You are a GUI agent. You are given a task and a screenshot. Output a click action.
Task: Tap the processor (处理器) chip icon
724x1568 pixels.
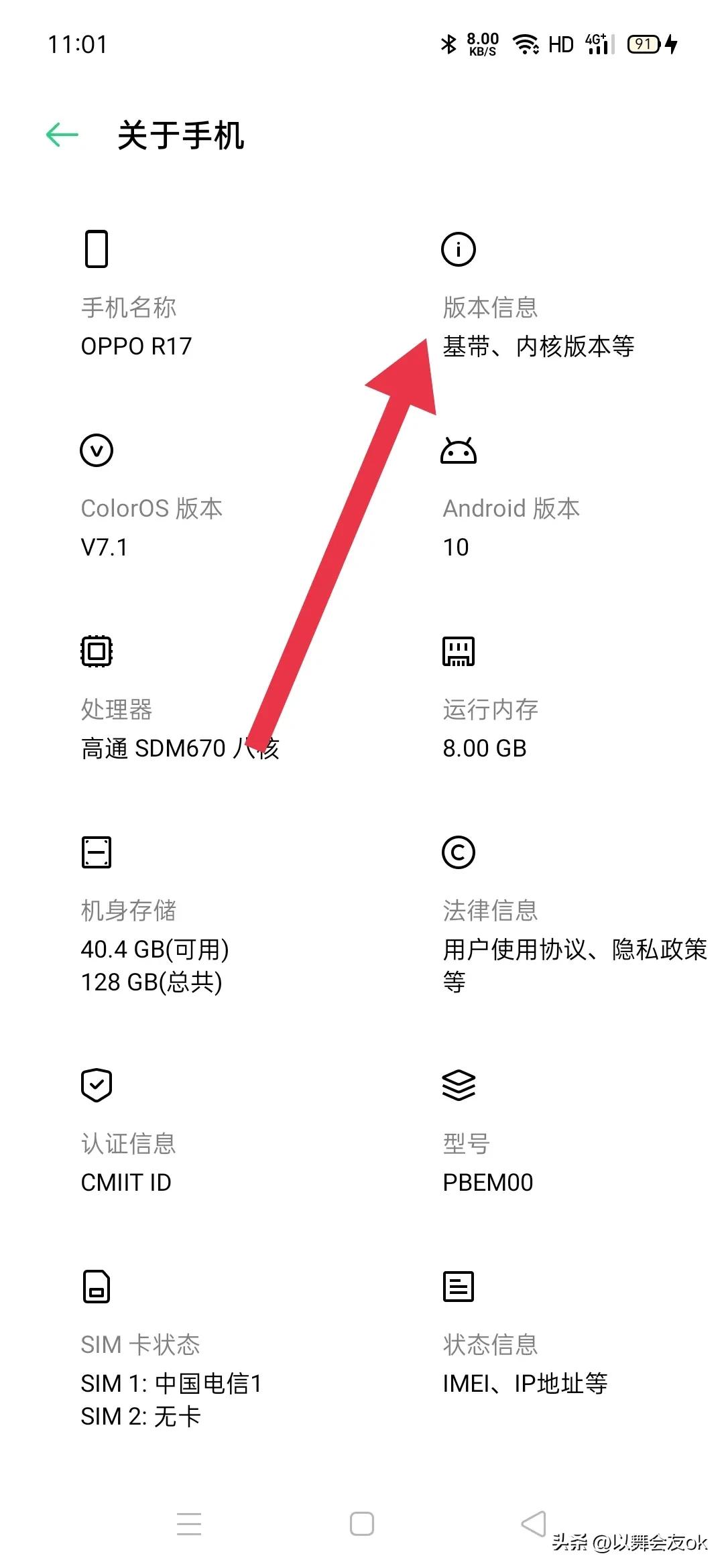tap(97, 651)
